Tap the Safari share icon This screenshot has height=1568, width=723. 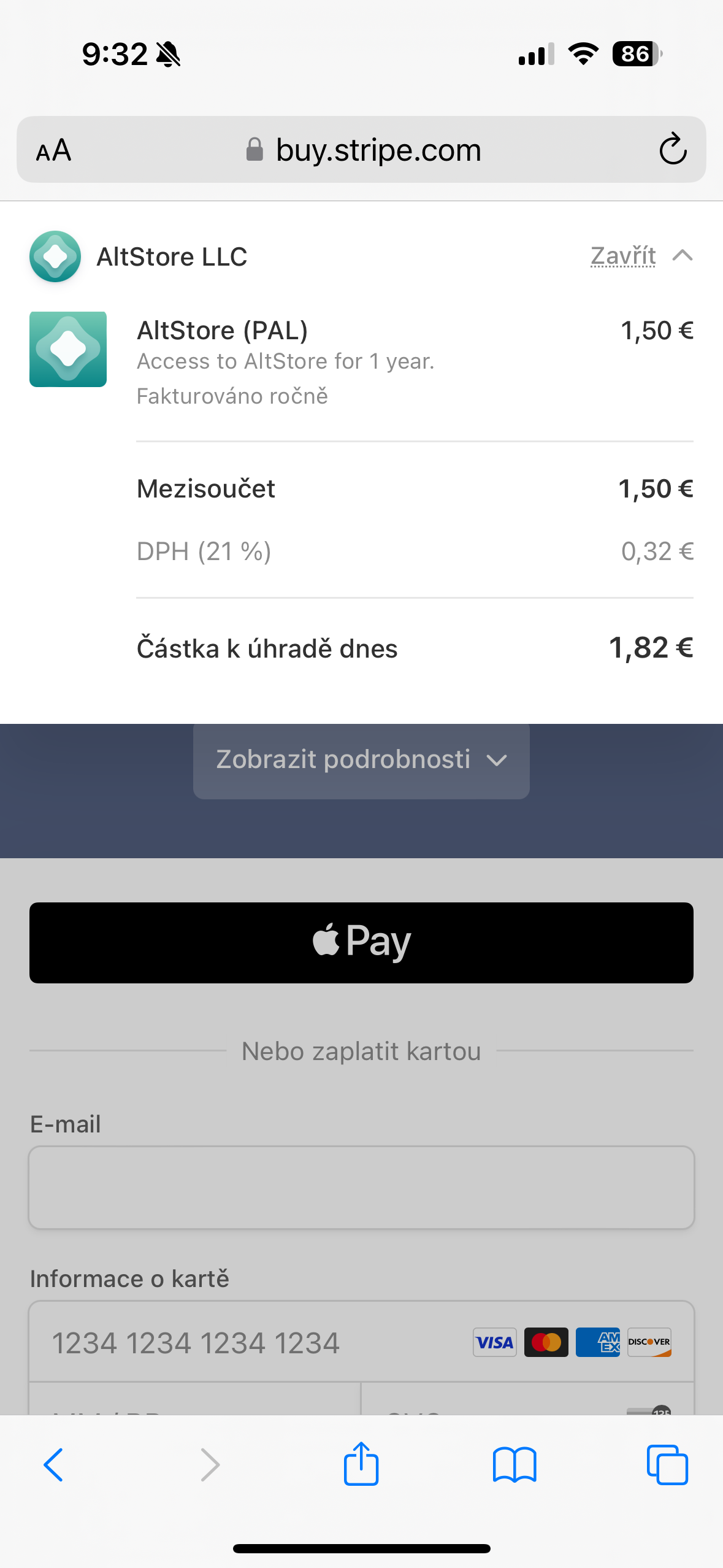tap(361, 1465)
